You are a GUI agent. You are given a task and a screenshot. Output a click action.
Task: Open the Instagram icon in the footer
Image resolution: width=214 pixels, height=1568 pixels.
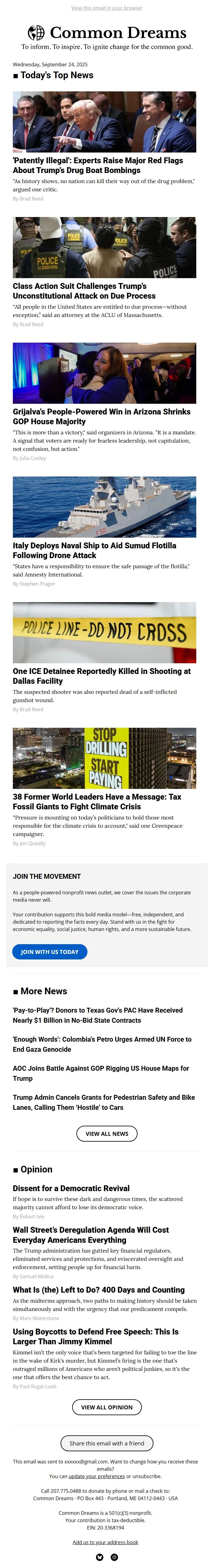[x=114, y=1557]
